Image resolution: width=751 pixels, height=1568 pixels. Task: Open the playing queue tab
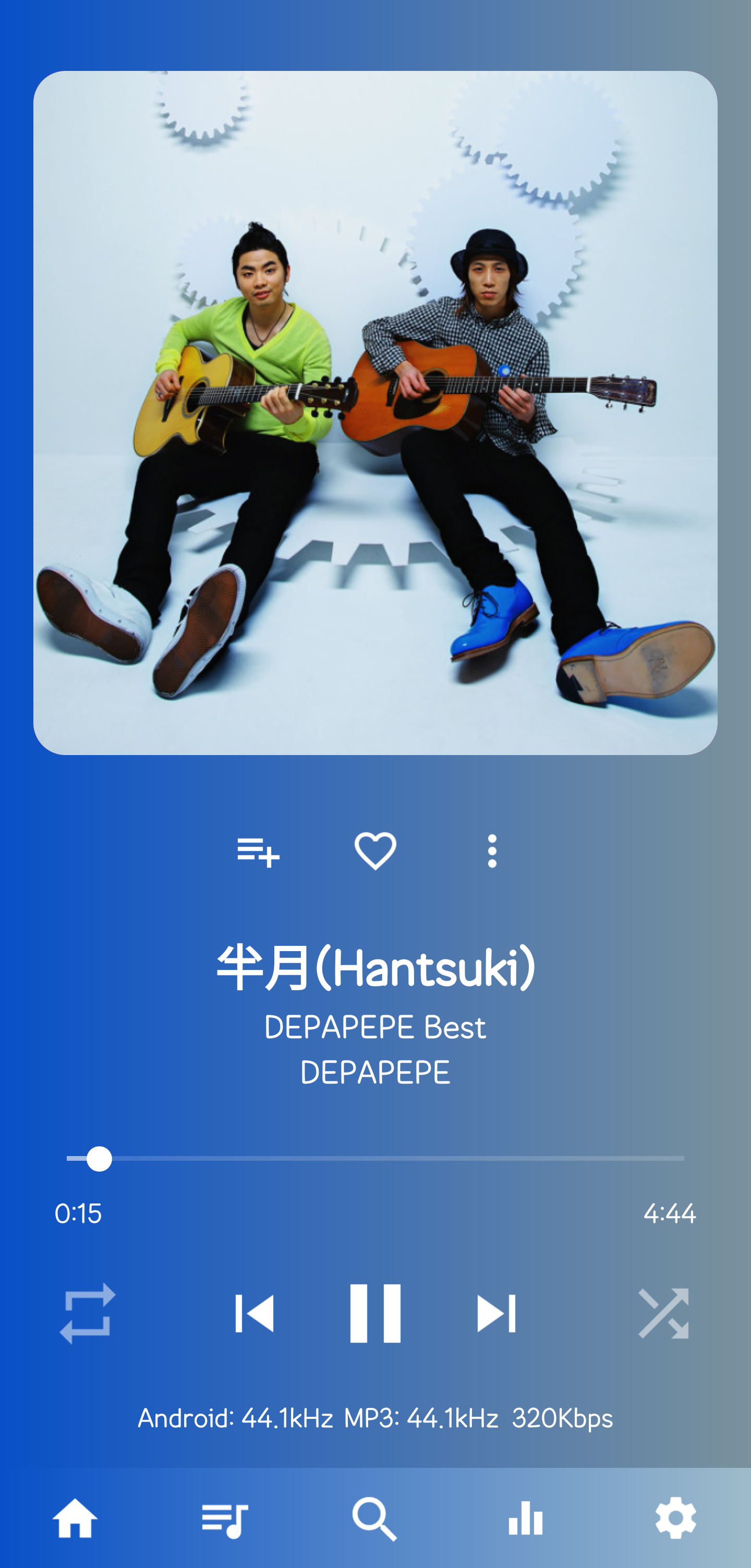(x=225, y=1518)
